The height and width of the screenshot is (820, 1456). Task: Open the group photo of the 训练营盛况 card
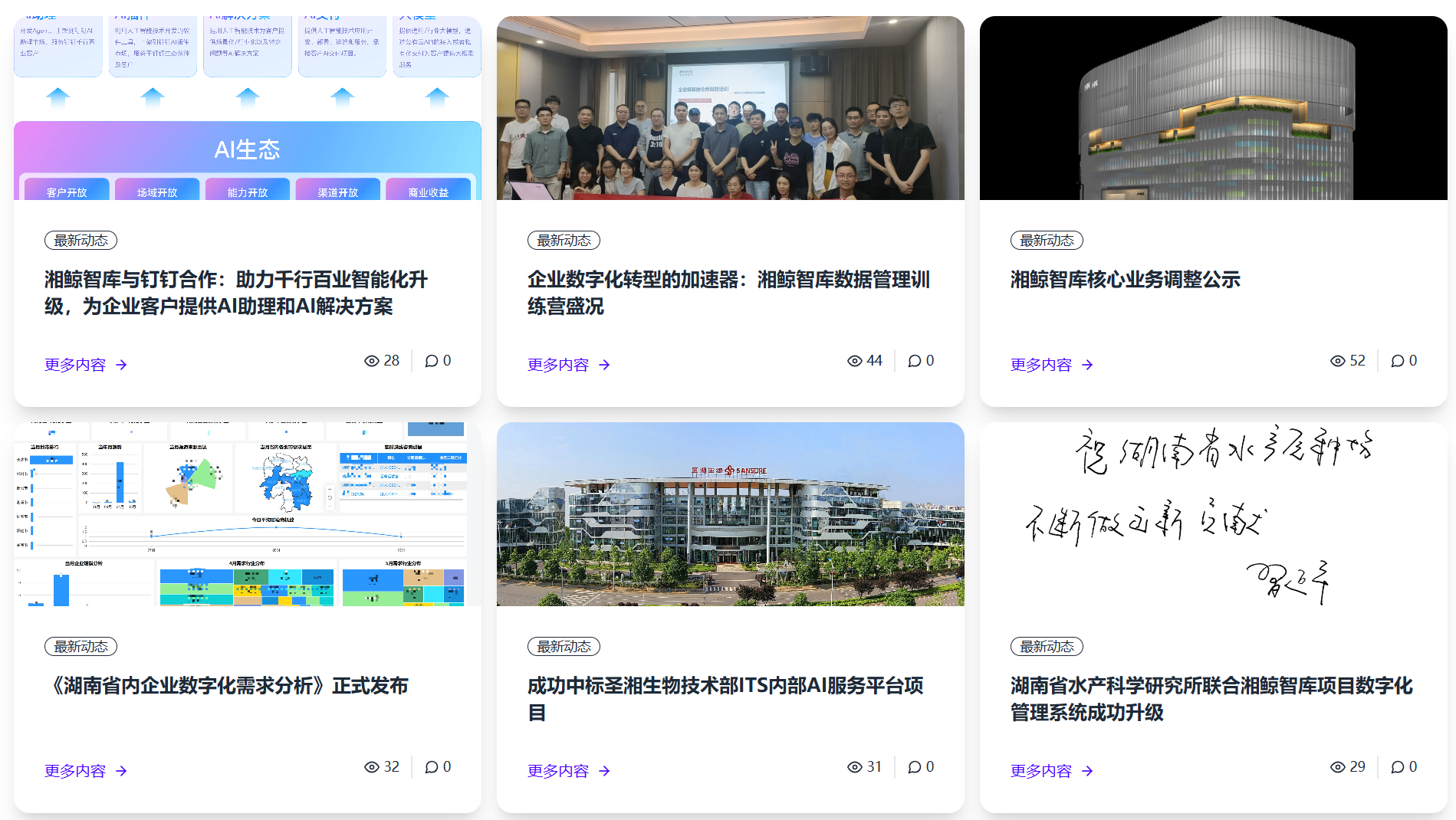[730, 108]
